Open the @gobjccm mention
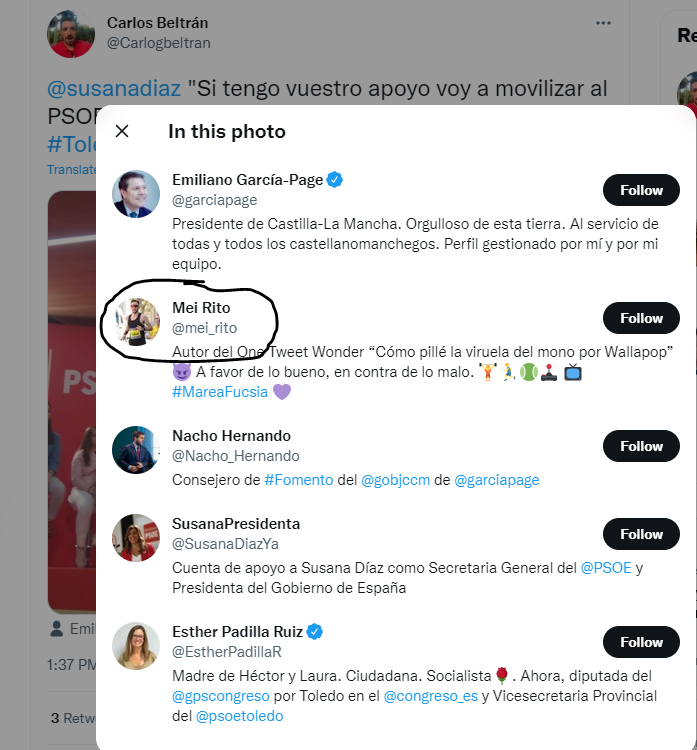This screenshot has width=697, height=750. point(395,480)
